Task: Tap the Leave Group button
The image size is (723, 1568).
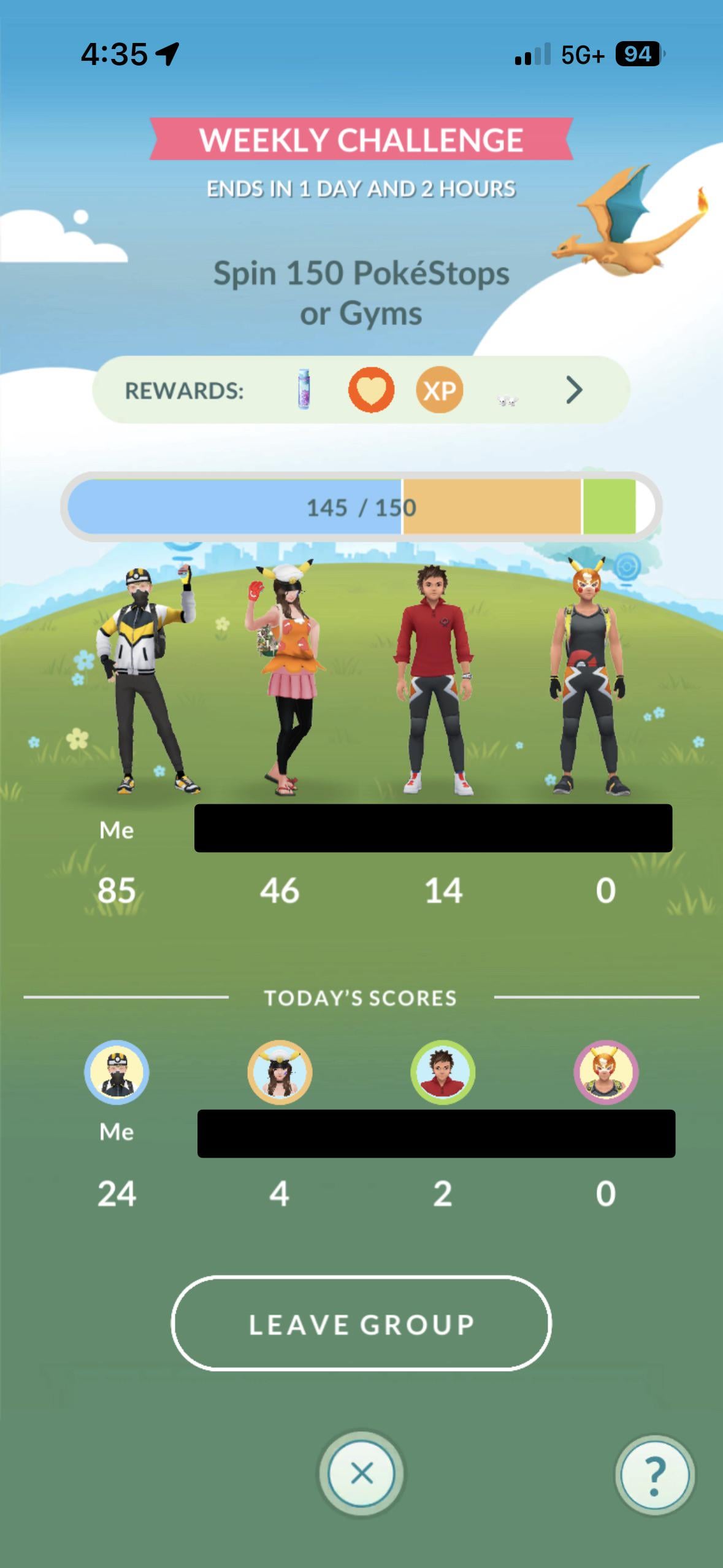Action: [x=361, y=1324]
